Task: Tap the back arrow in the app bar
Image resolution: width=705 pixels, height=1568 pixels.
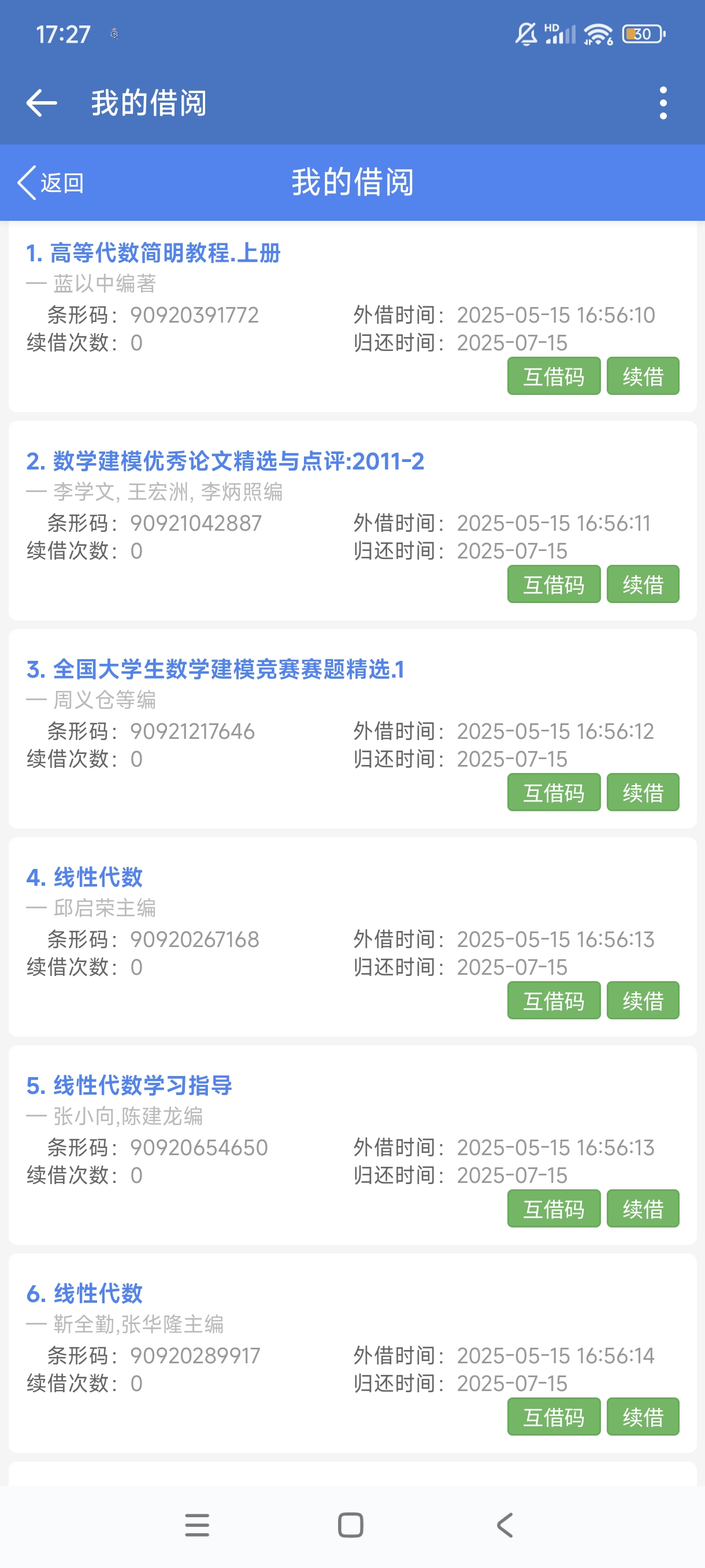Action: pyautogui.click(x=42, y=102)
